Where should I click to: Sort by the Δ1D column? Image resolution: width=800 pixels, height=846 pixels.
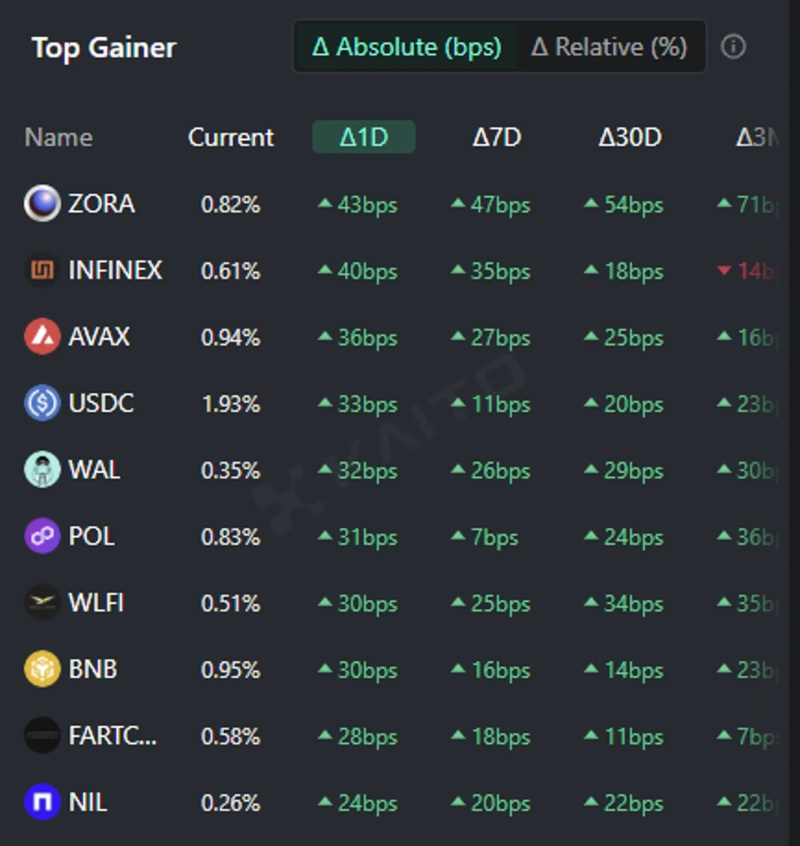[363, 137]
